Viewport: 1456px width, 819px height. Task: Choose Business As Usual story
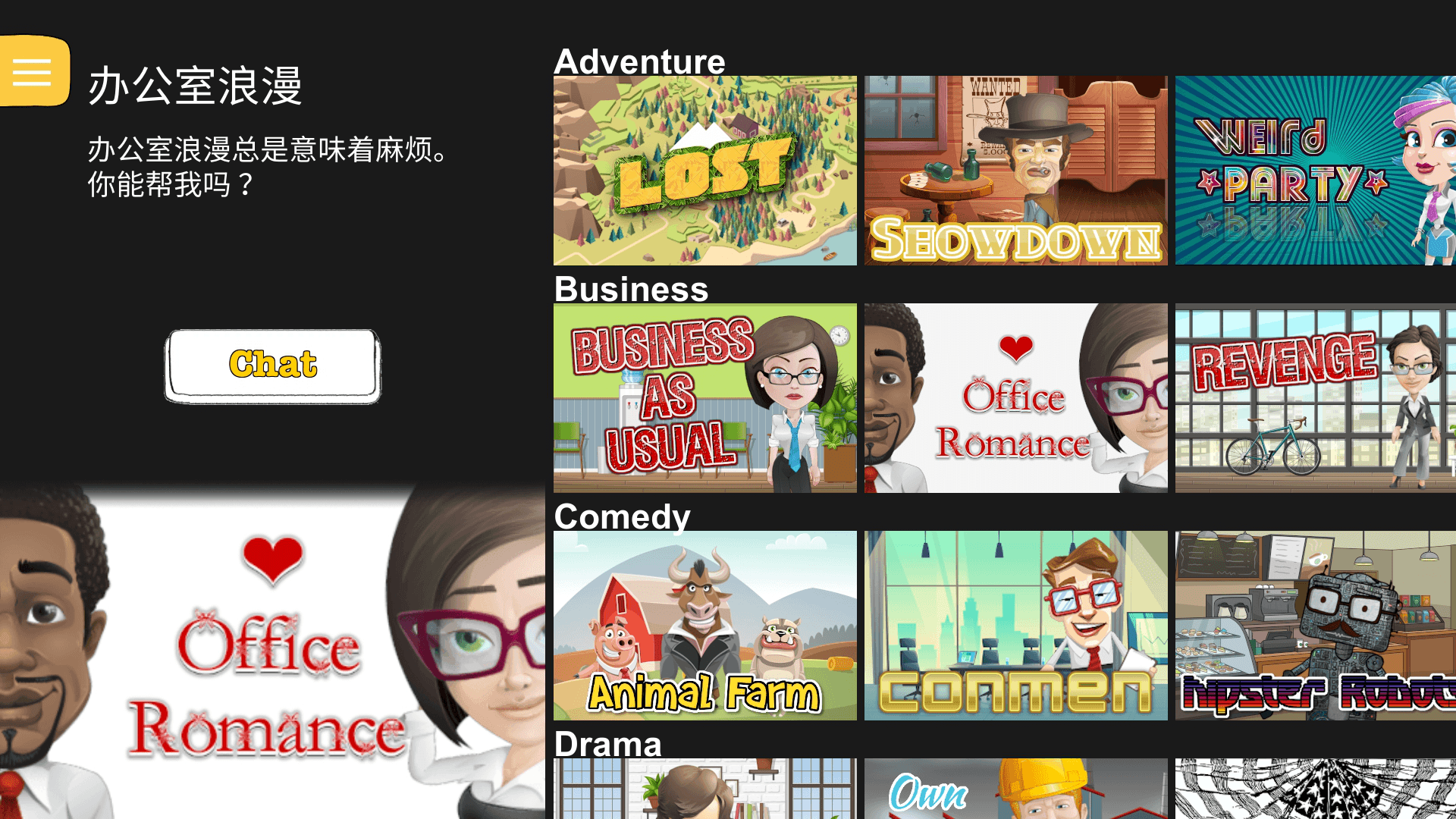704,398
